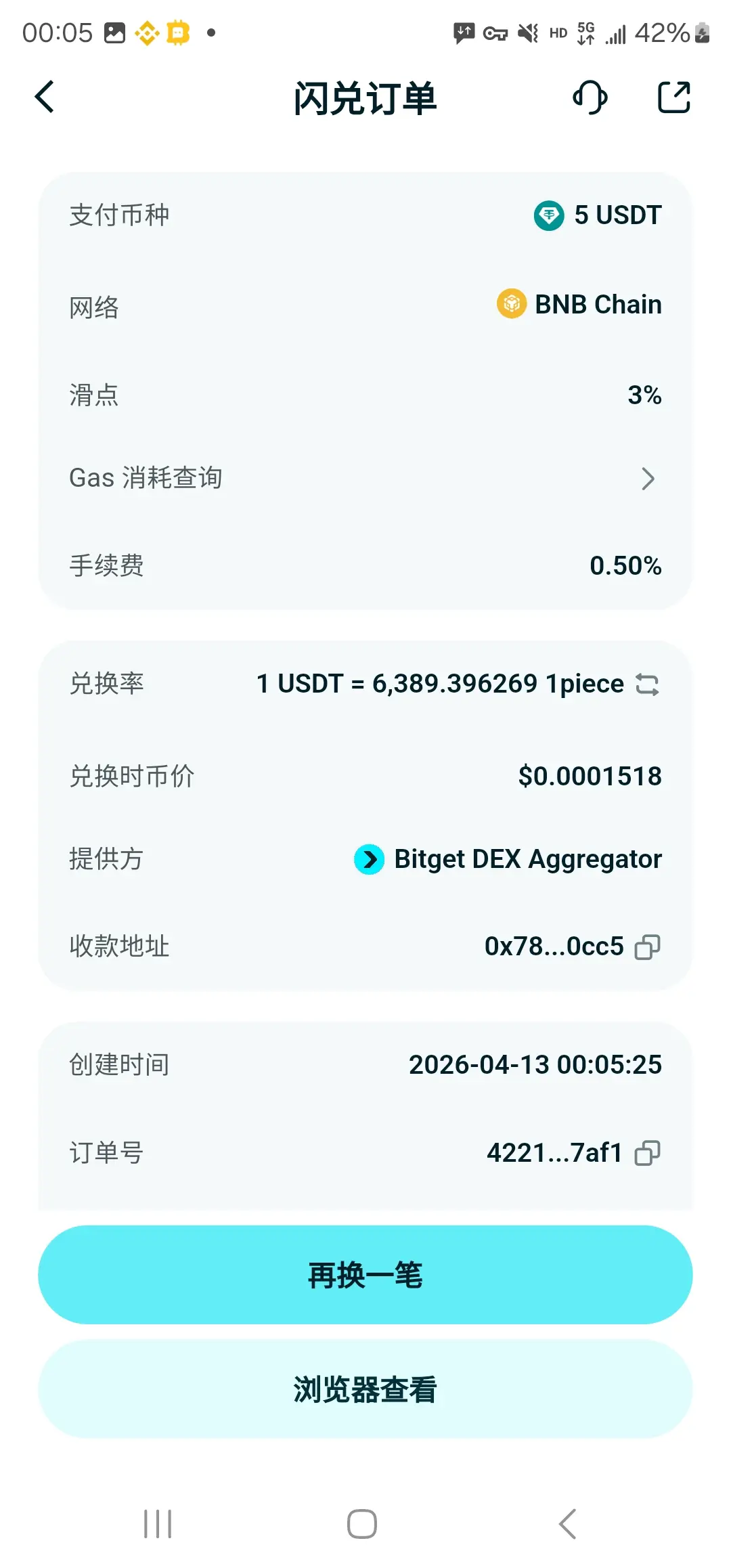Go to the system home screen

(x=362, y=1524)
